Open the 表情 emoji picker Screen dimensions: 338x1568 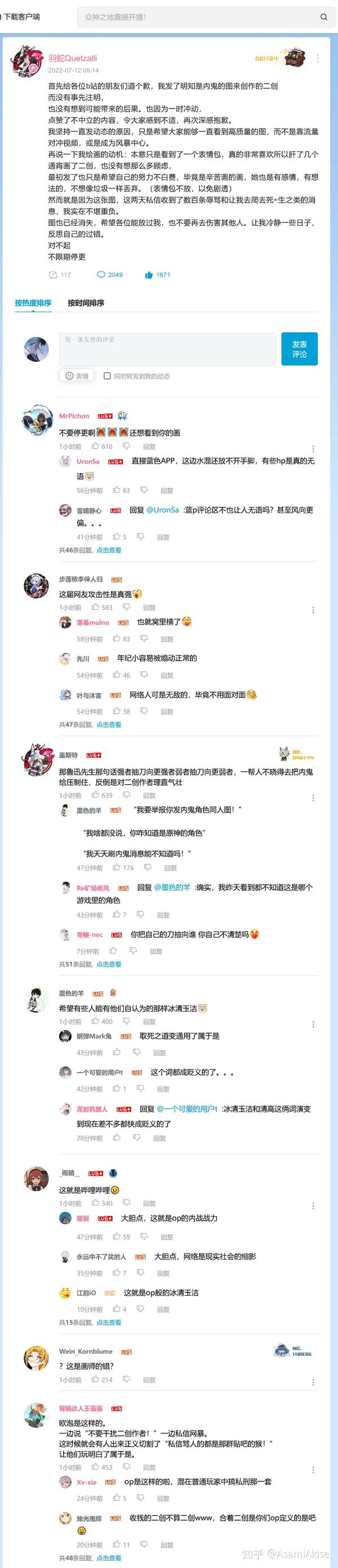[77, 376]
